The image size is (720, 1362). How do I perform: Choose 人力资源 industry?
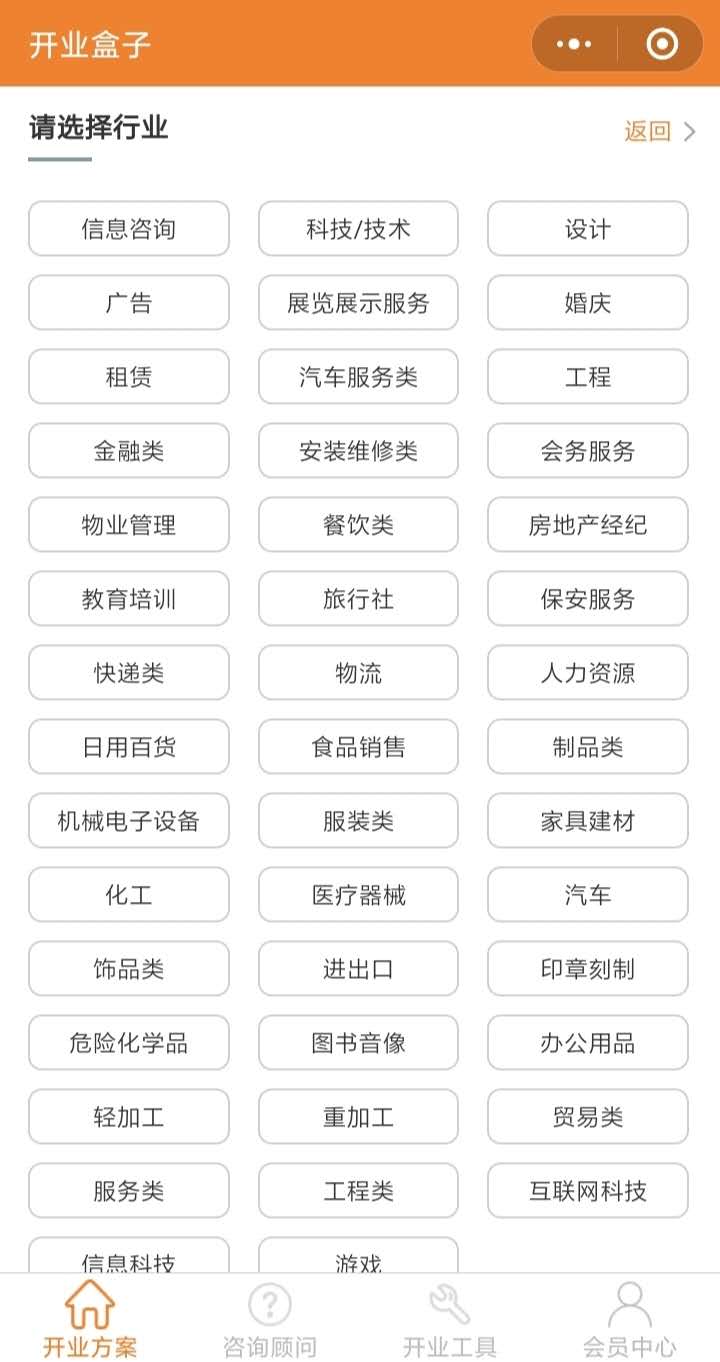pyautogui.click(x=588, y=673)
